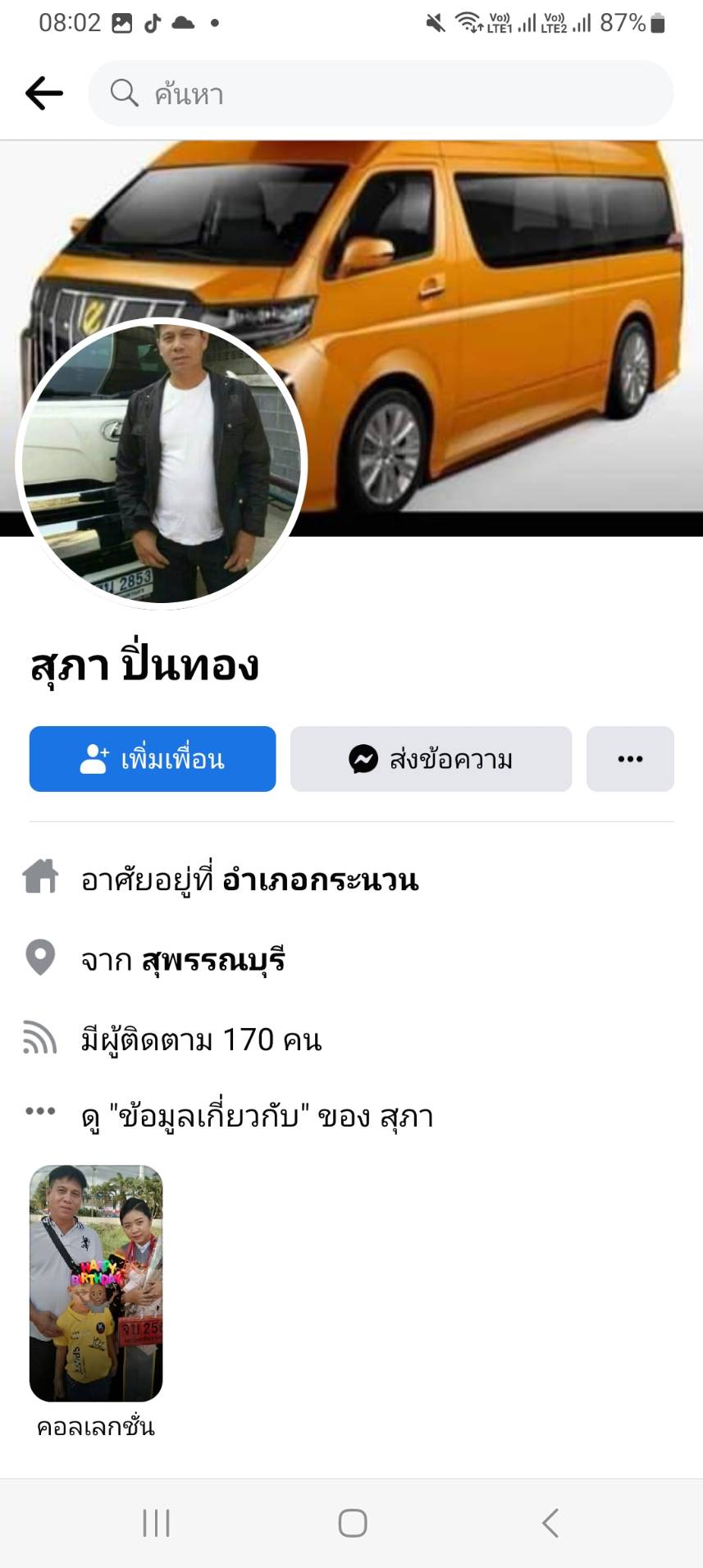Open the orange van cover photo
This screenshot has height=1568, width=703.
point(492,312)
